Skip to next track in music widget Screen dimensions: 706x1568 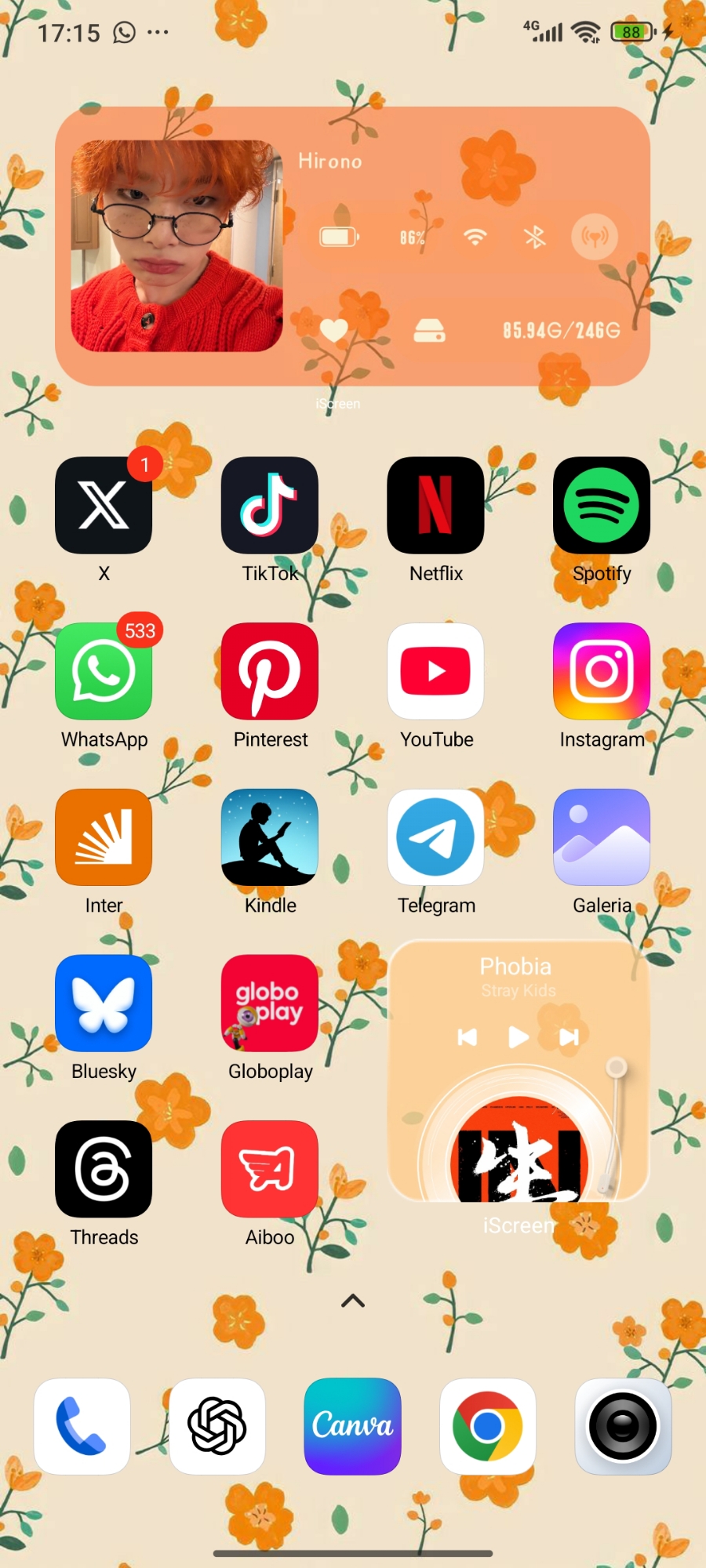click(x=569, y=1037)
